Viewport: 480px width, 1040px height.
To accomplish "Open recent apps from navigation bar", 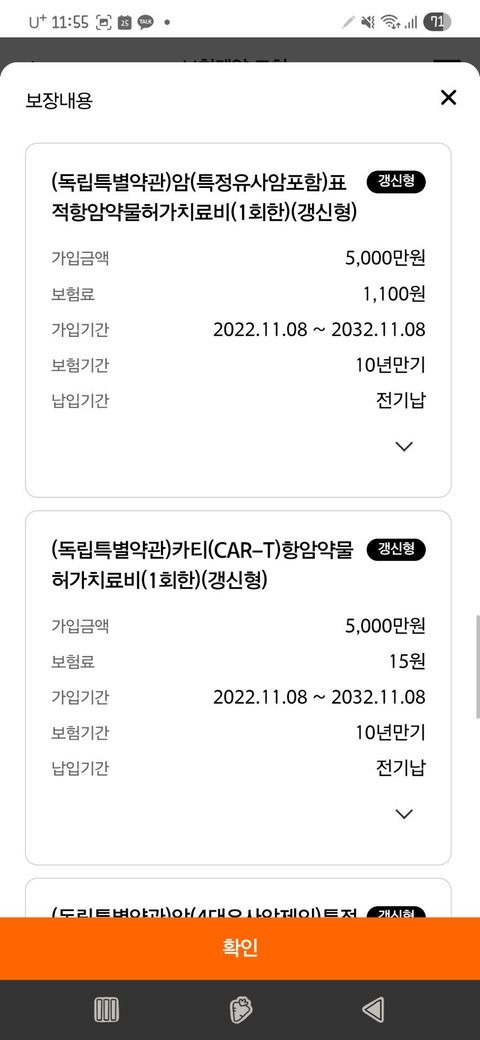I will (106, 1010).
